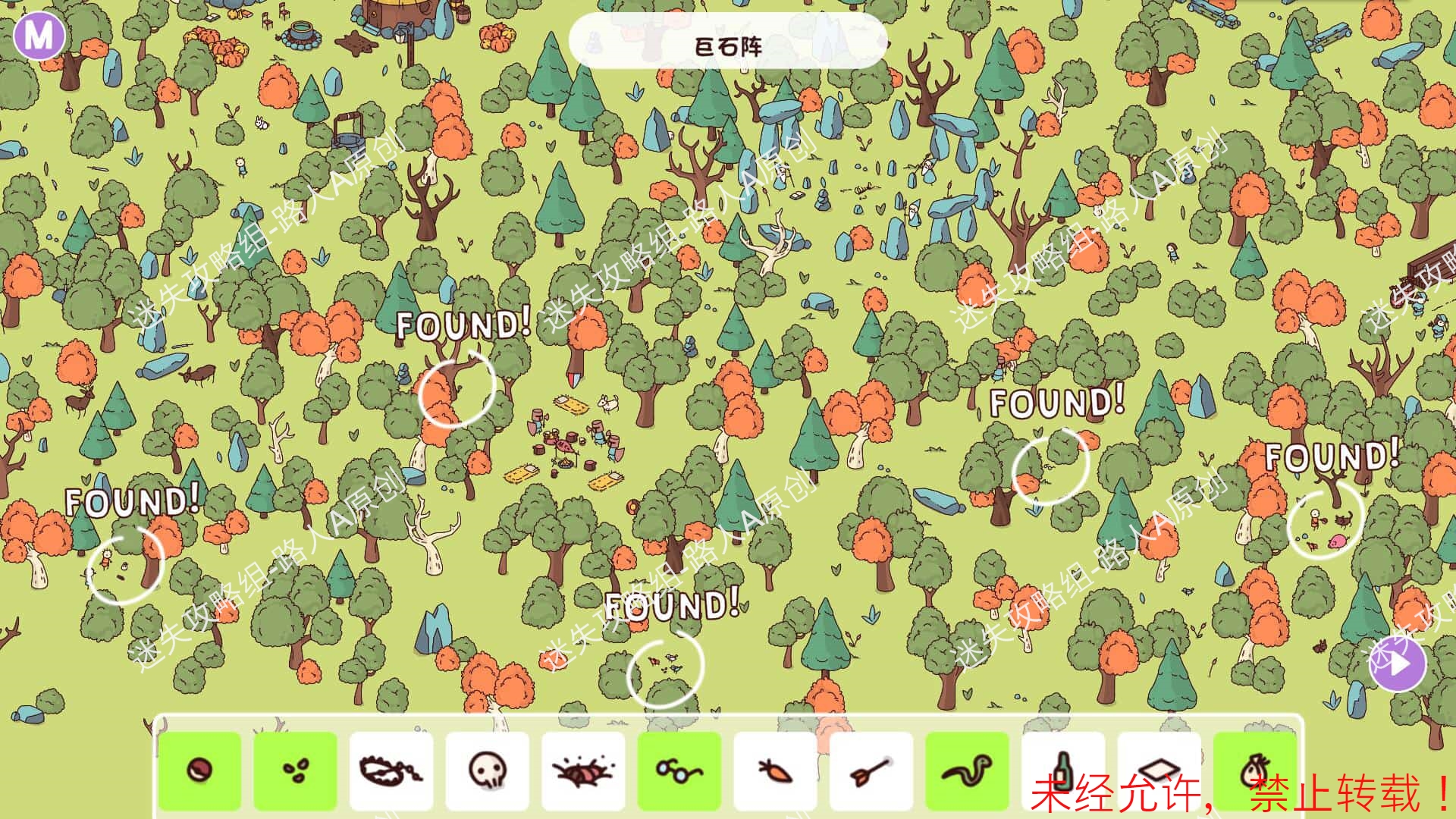Select the eyeglasses item tile
The height and width of the screenshot is (819, 1456).
point(679,770)
